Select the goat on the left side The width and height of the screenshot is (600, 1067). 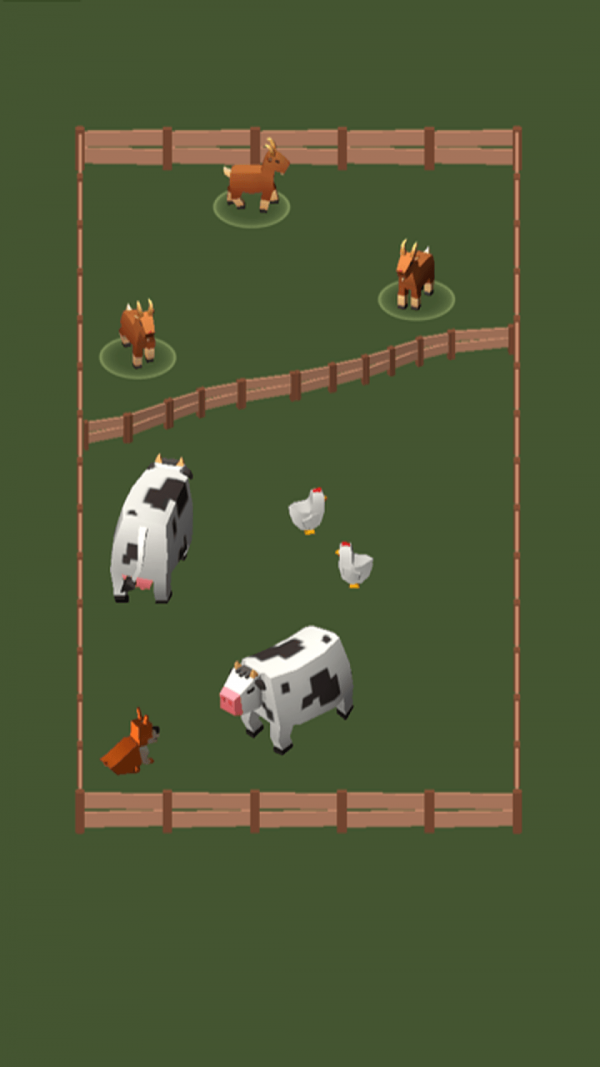138,333
